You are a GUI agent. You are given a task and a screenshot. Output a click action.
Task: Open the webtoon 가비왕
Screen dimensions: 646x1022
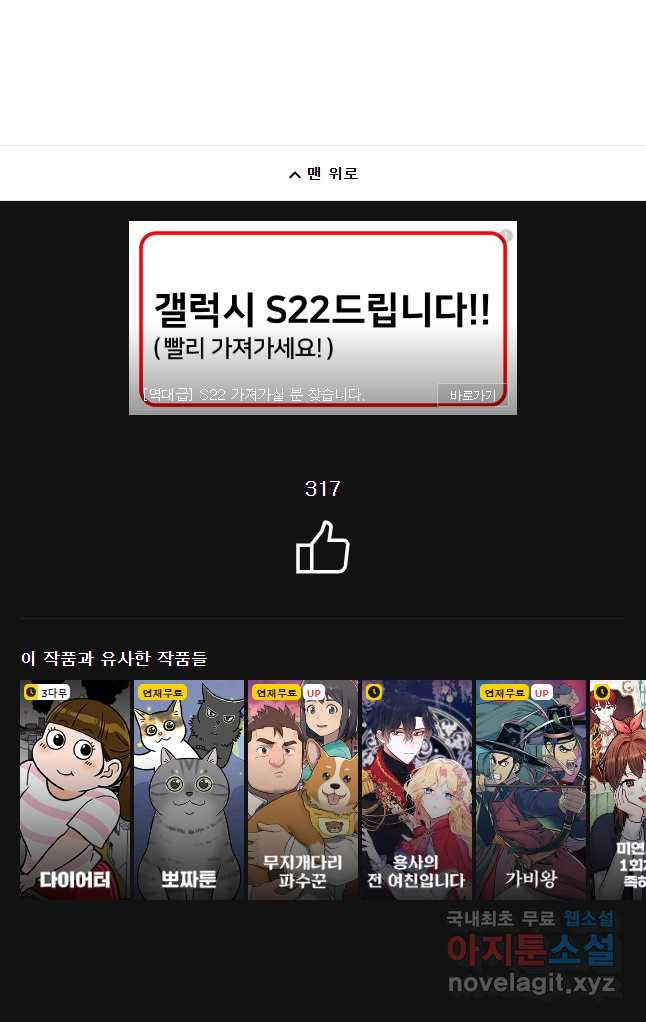click(x=531, y=790)
